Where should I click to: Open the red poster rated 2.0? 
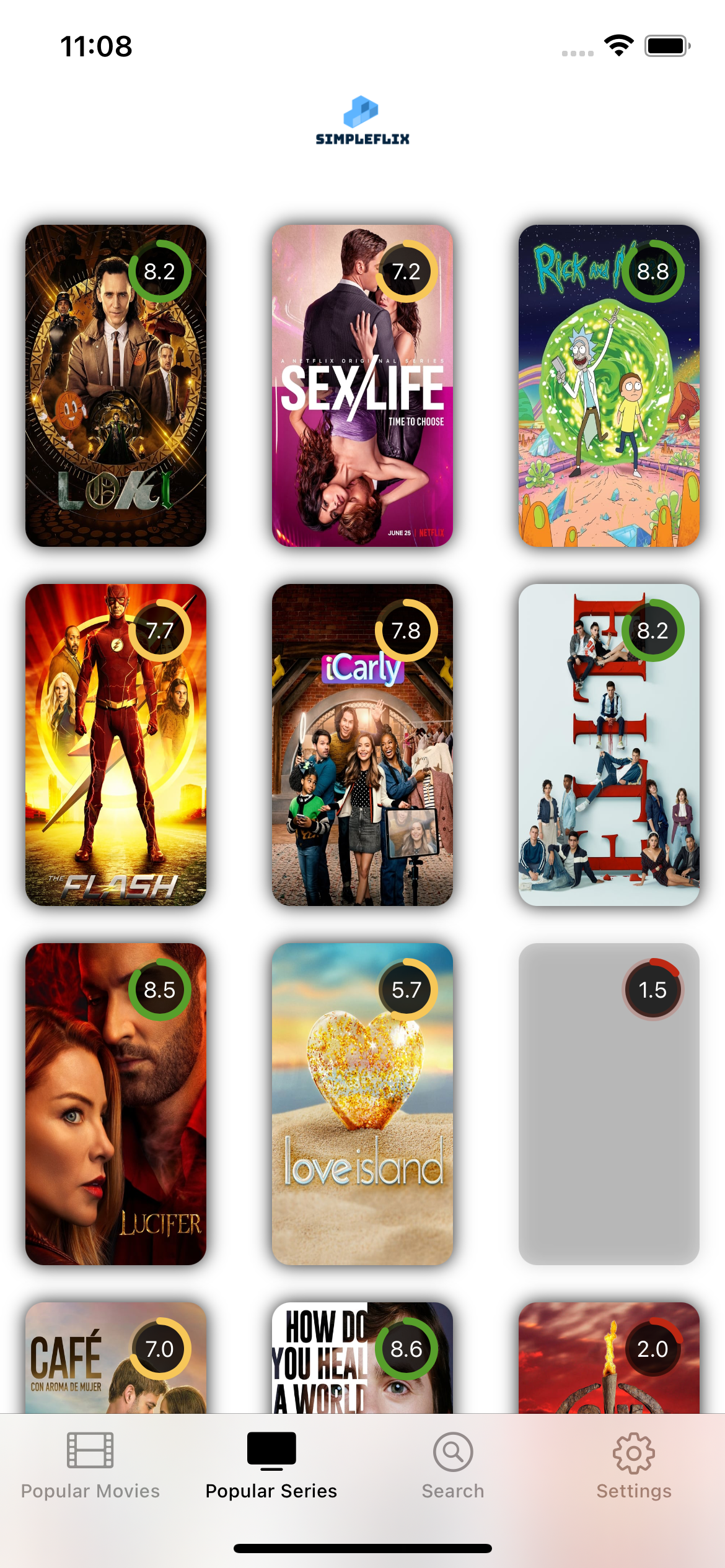pos(609,1362)
